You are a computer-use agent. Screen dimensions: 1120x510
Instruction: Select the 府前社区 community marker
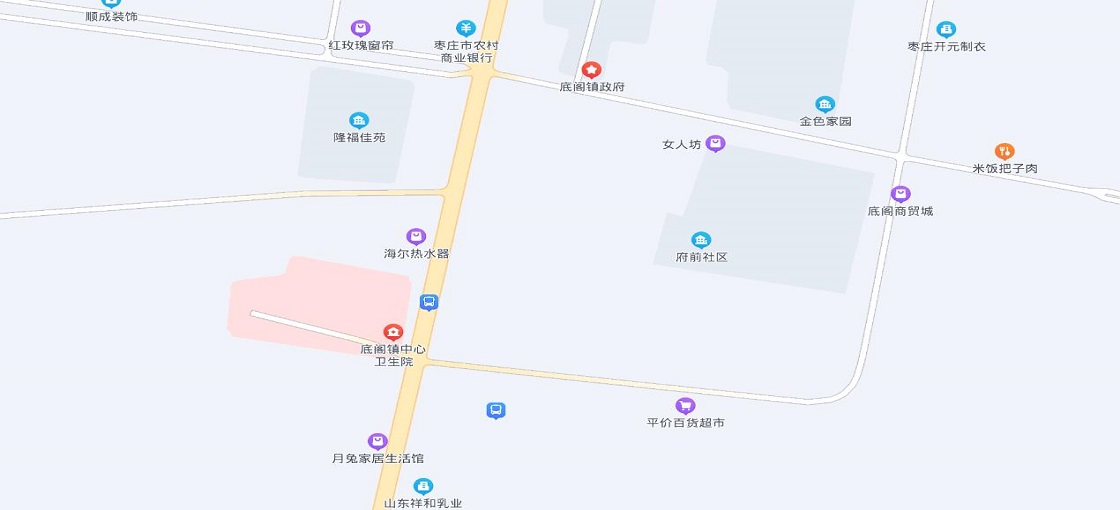pos(701,240)
